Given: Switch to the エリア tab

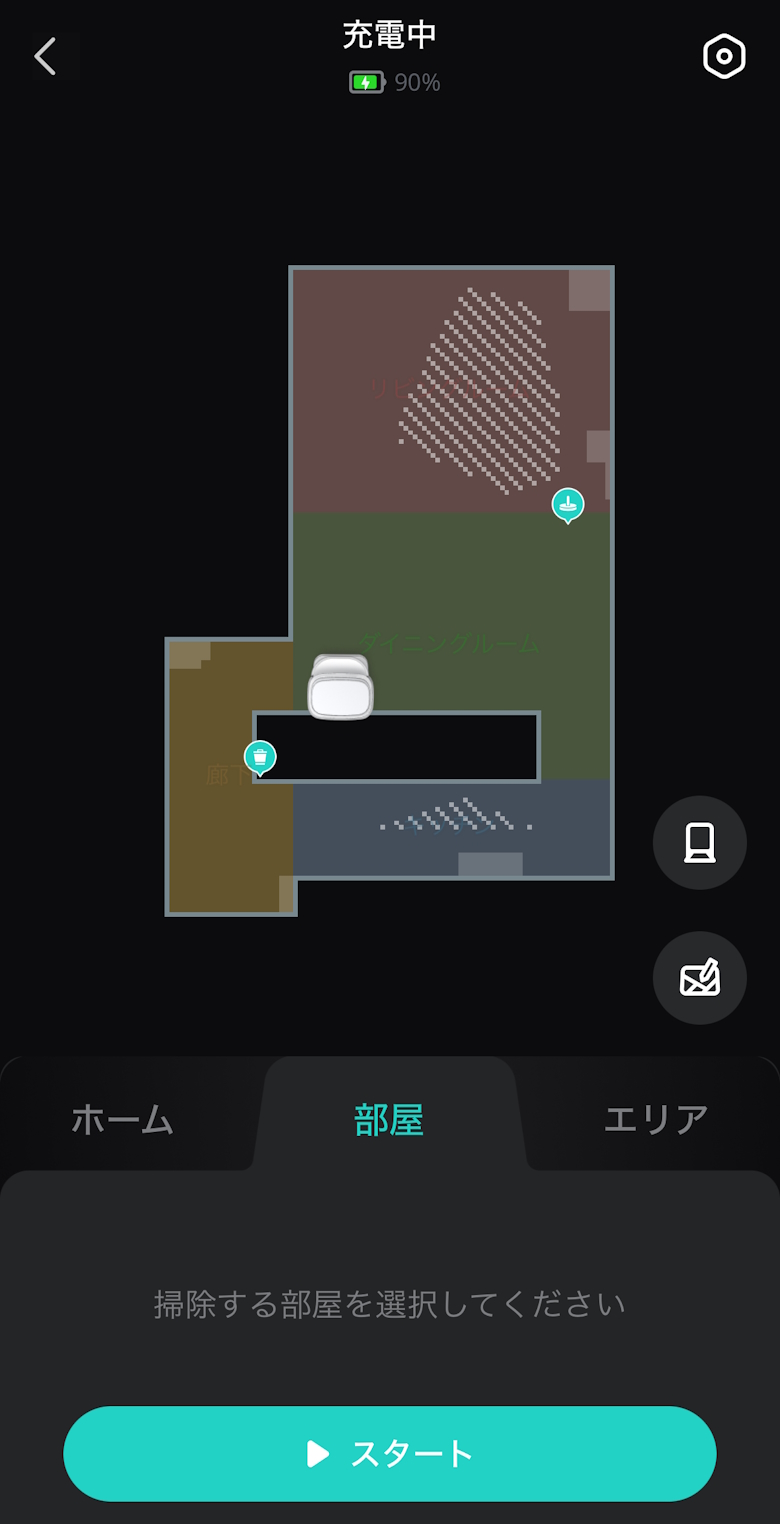Looking at the screenshot, I should [x=656, y=1119].
